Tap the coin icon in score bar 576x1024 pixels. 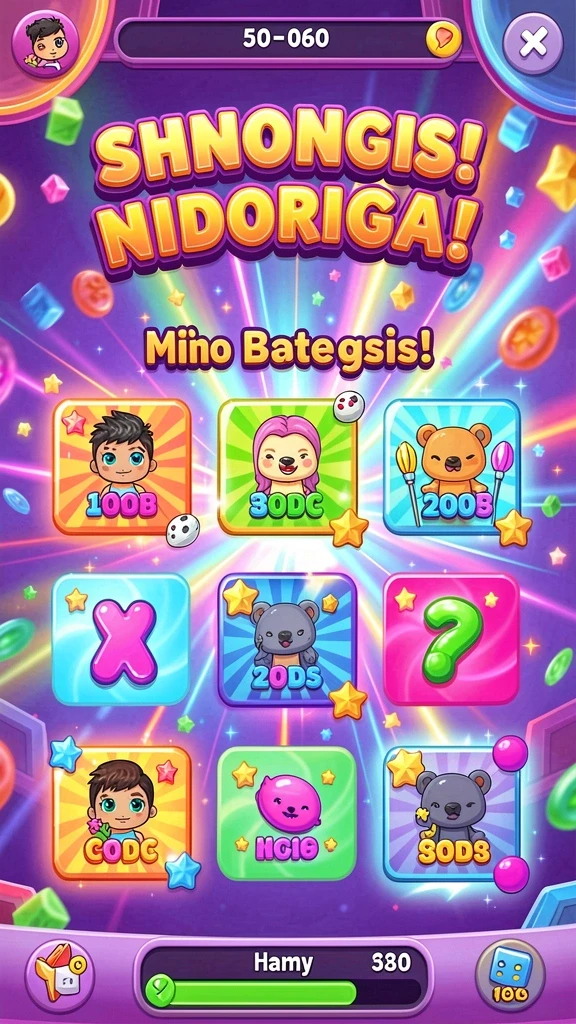(443, 40)
